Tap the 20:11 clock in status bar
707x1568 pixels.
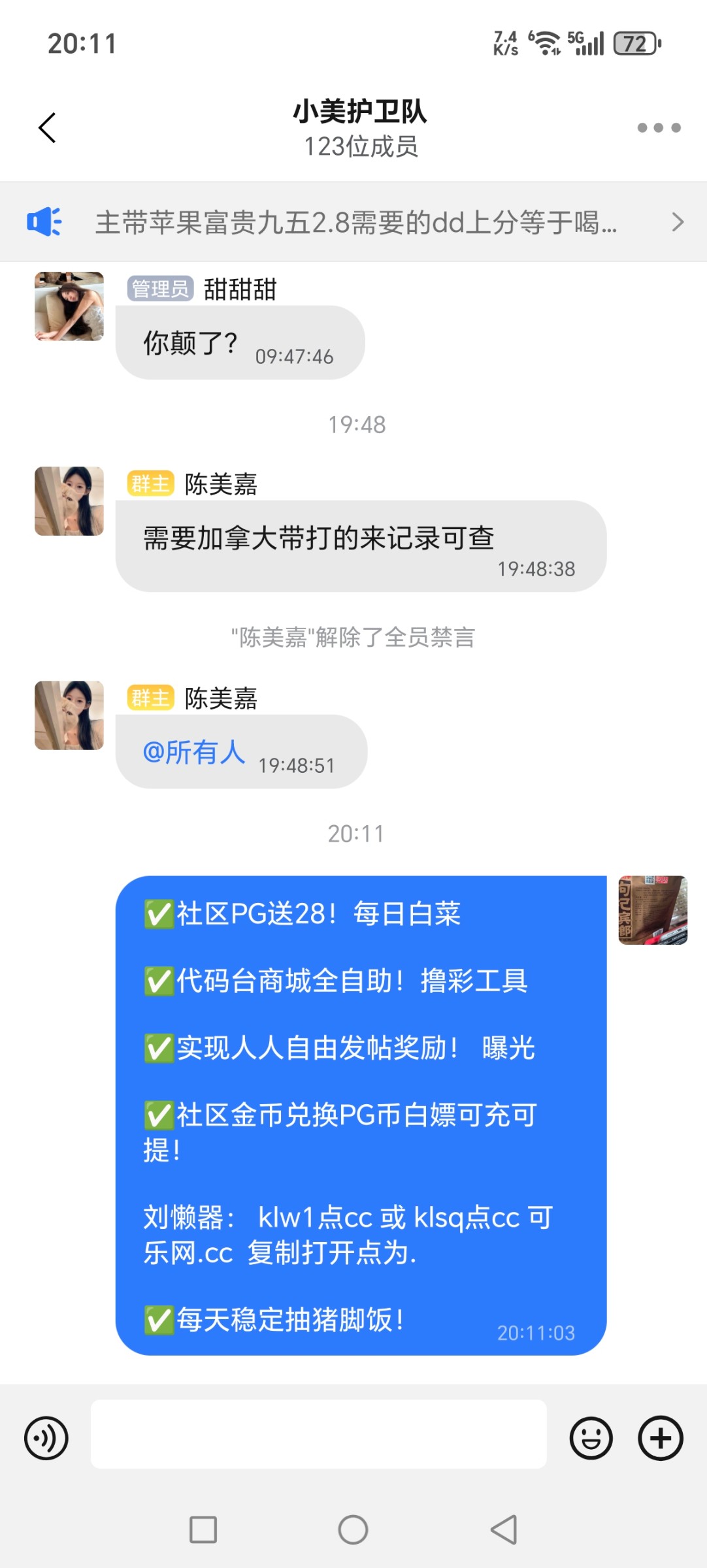tap(81, 44)
